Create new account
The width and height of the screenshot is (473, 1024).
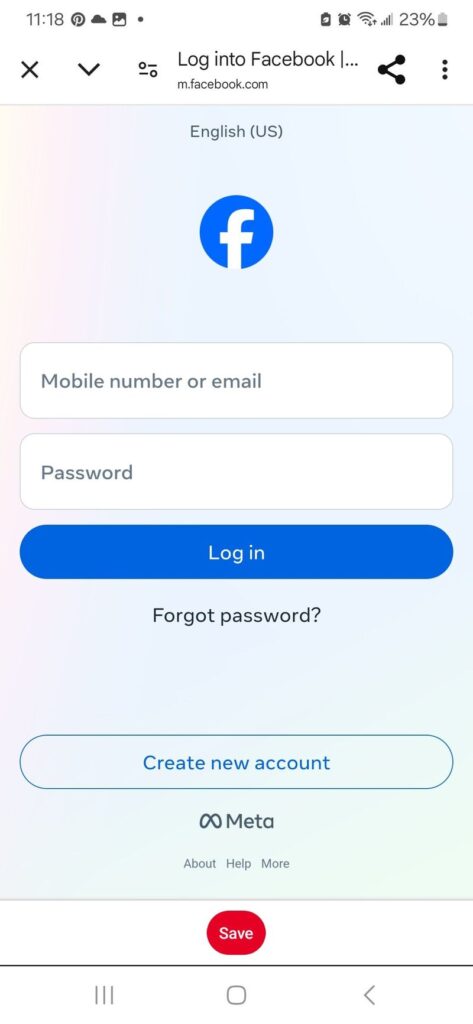(236, 762)
